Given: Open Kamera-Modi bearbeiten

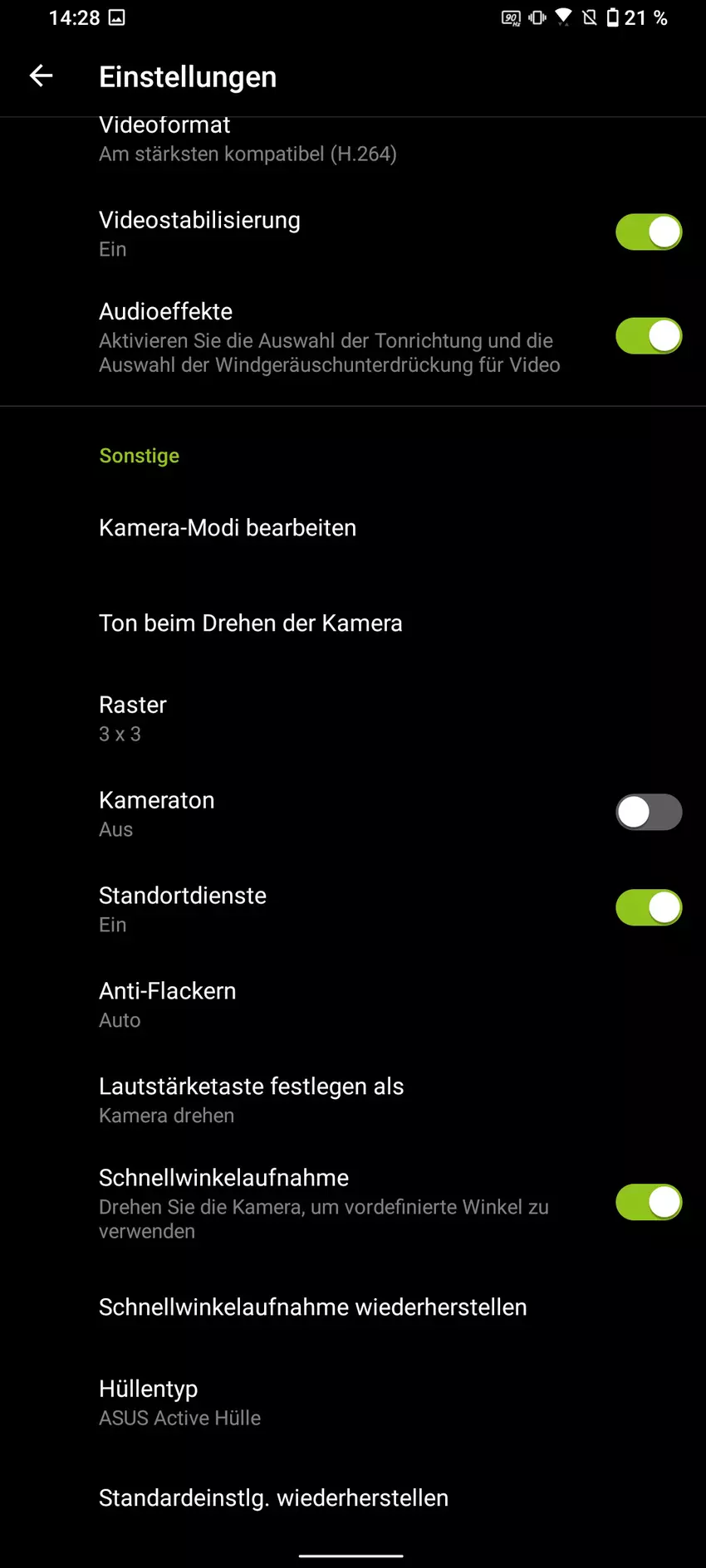Looking at the screenshot, I should (228, 528).
